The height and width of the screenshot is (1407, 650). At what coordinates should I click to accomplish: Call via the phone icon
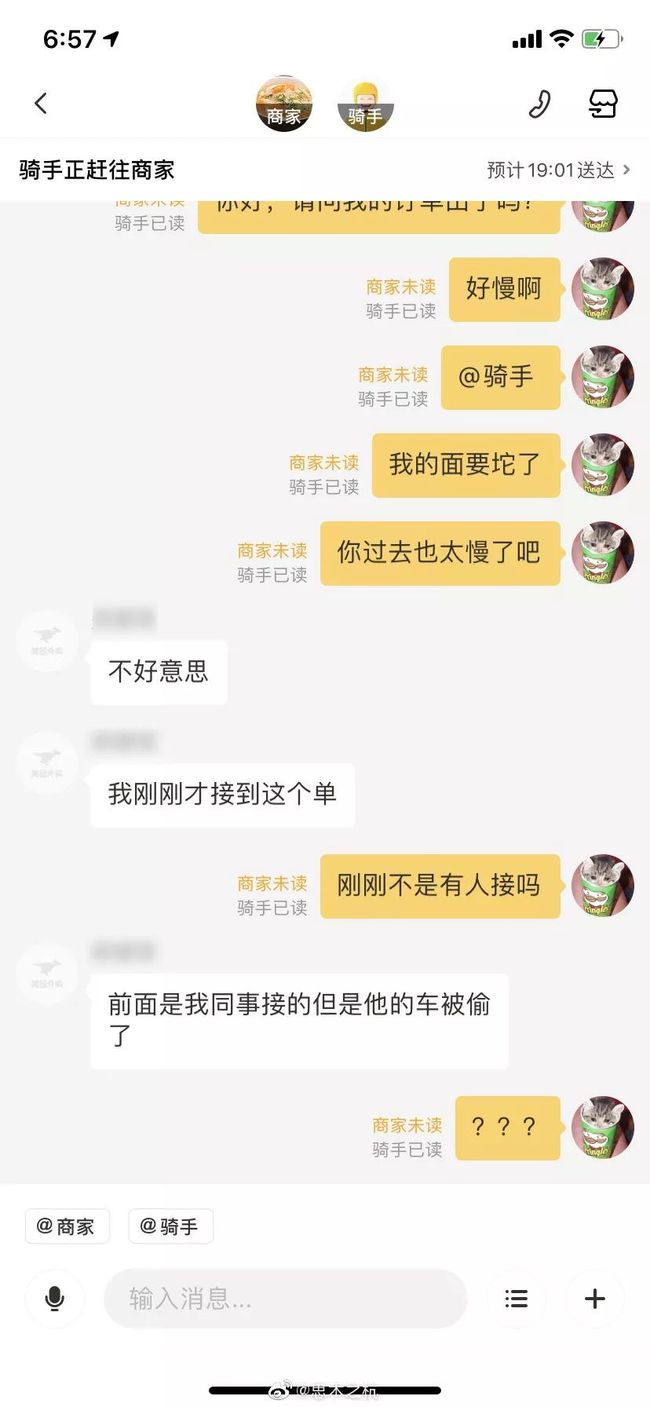[540, 104]
